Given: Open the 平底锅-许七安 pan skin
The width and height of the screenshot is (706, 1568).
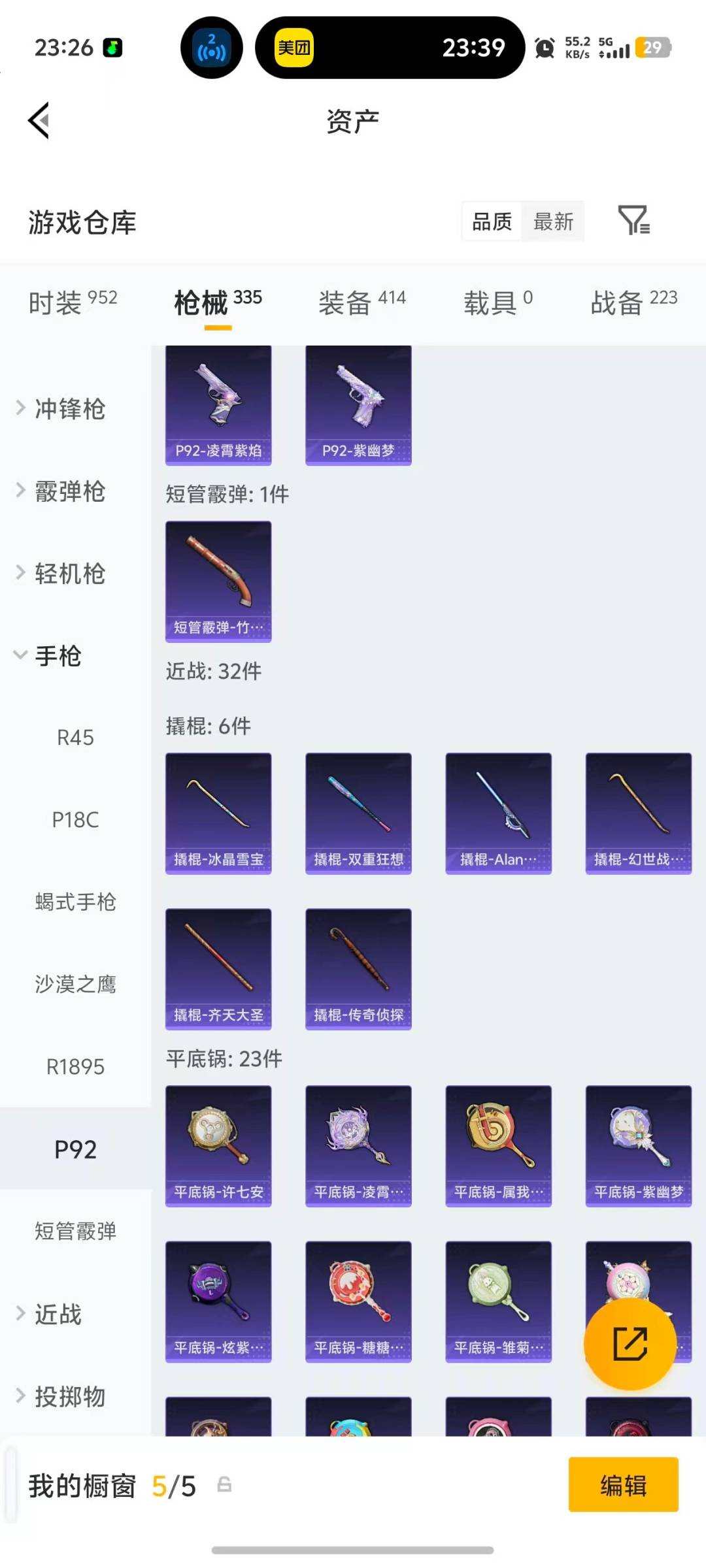Looking at the screenshot, I should (218, 1143).
